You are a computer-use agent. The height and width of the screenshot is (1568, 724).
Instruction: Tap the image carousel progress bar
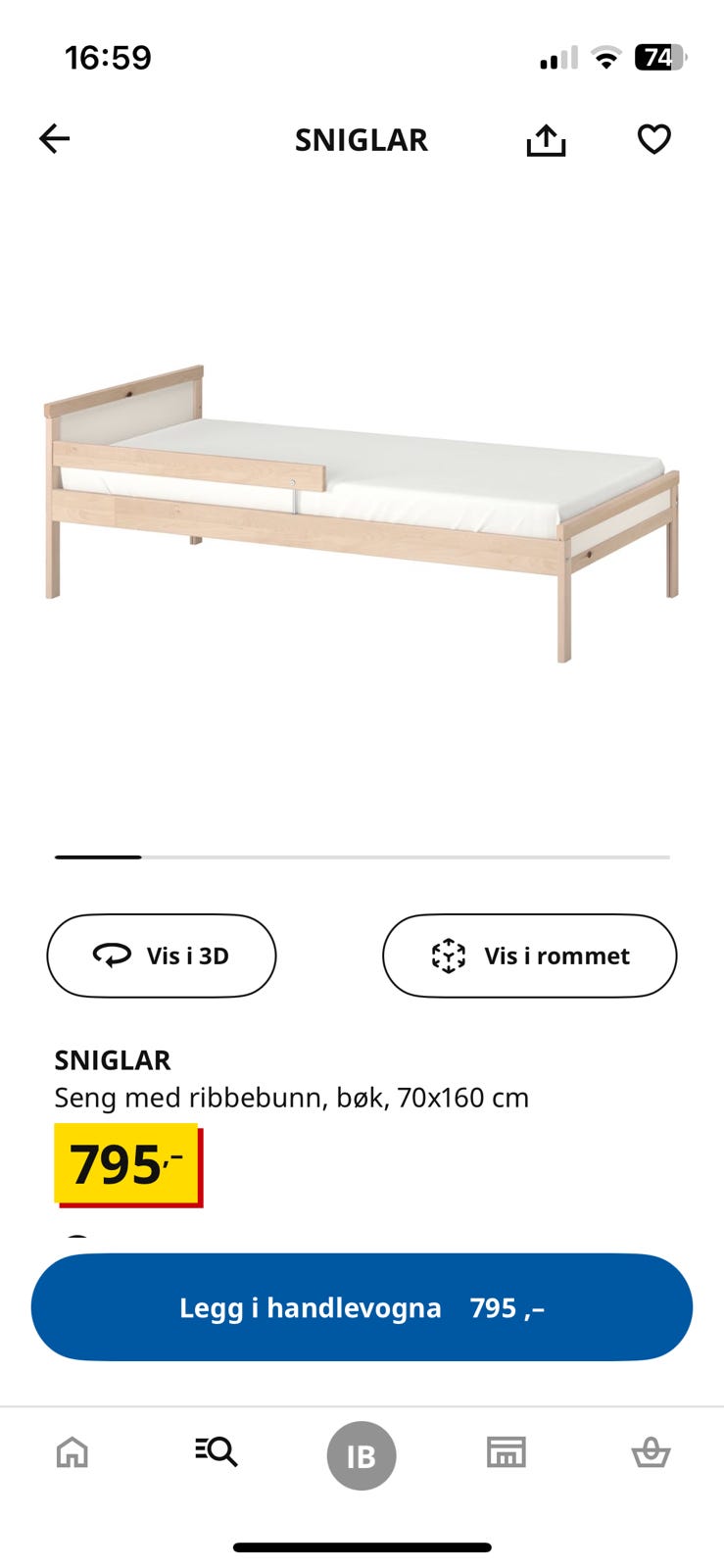[x=362, y=857]
